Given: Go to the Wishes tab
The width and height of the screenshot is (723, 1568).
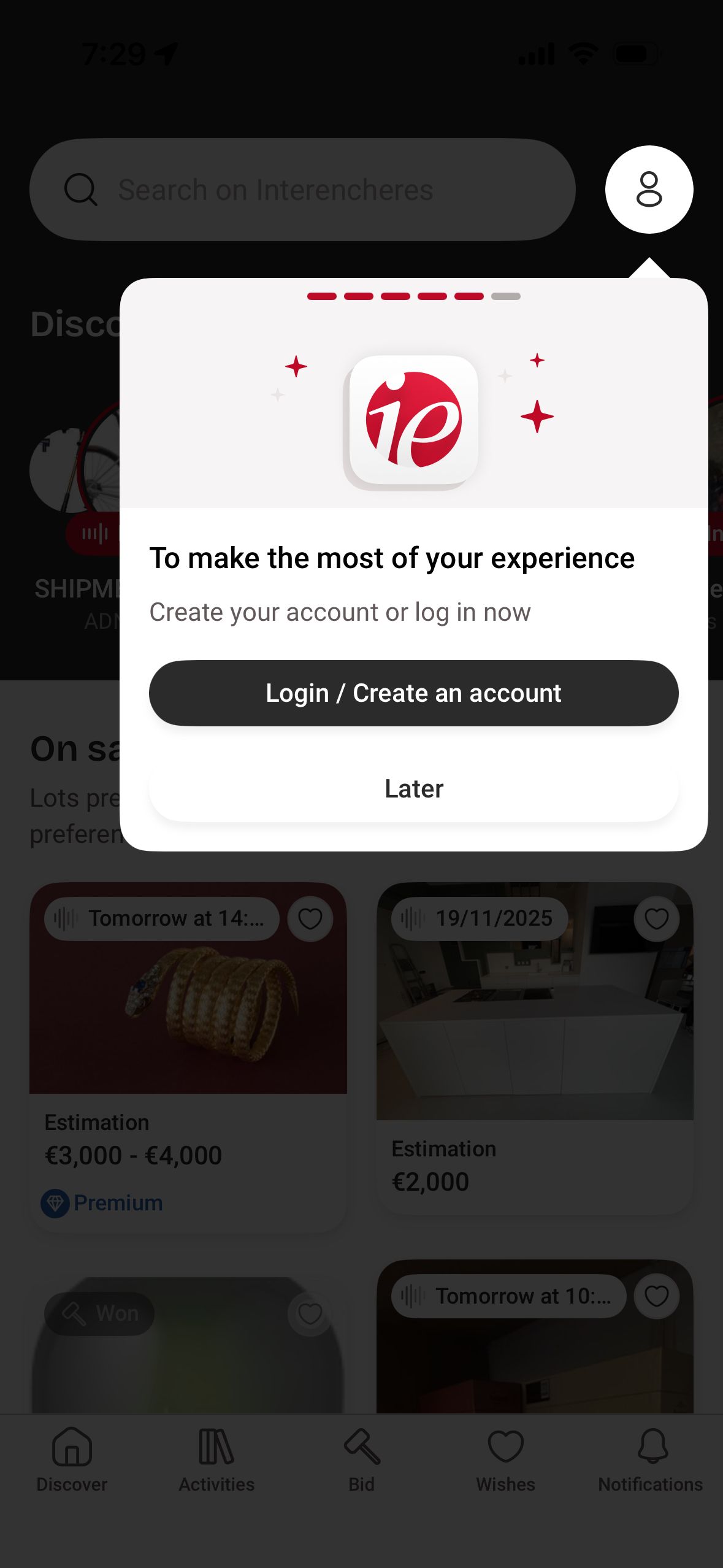Looking at the screenshot, I should point(505,1460).
